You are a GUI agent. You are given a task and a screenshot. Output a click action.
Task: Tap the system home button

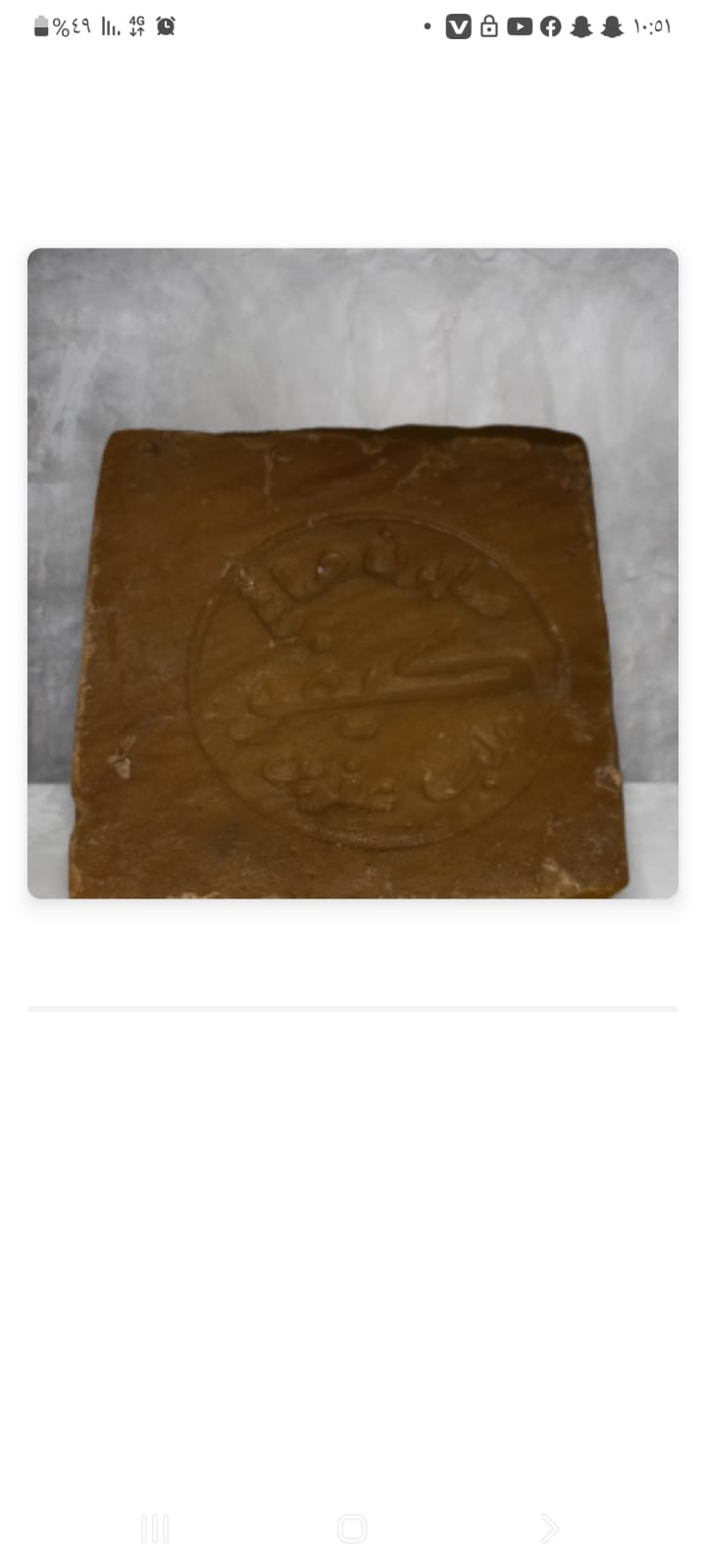click(x=352, y=1528)
